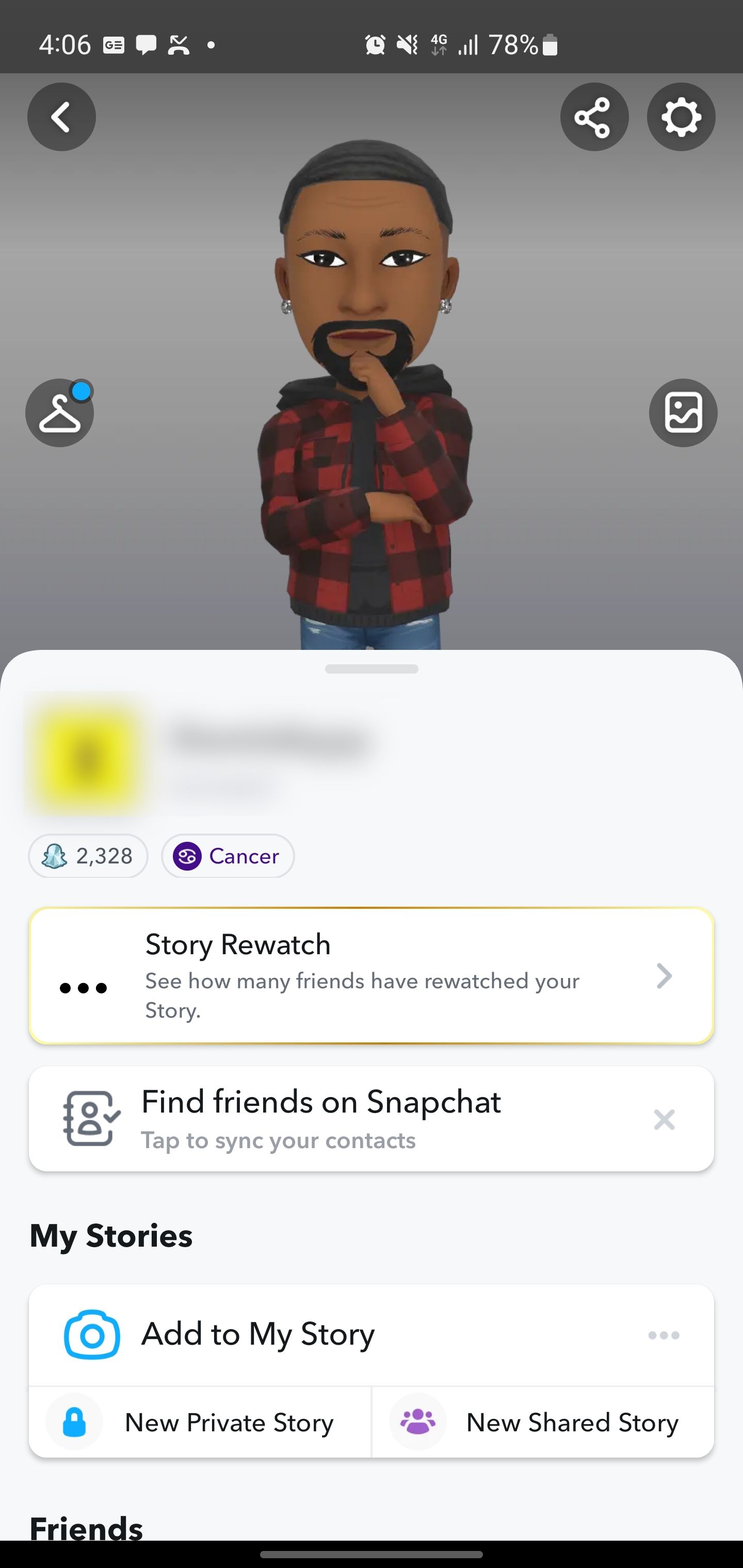
Task: Tap the Cancer zodiac badge
Action: tap(228, 856)
